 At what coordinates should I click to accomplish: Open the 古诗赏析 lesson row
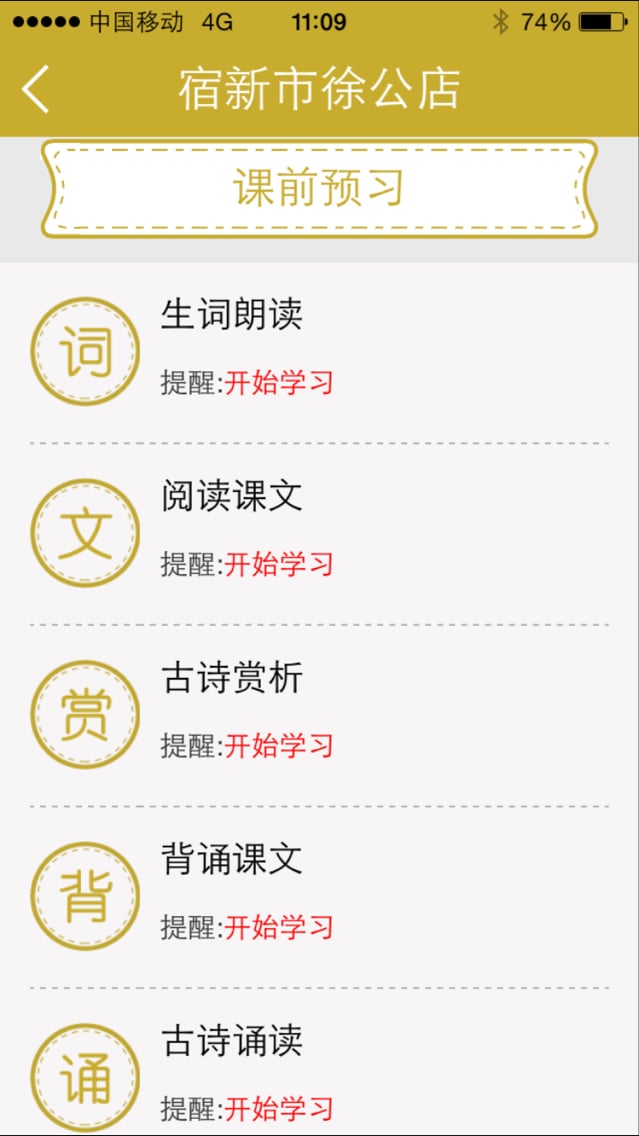[x=320, y=715]
